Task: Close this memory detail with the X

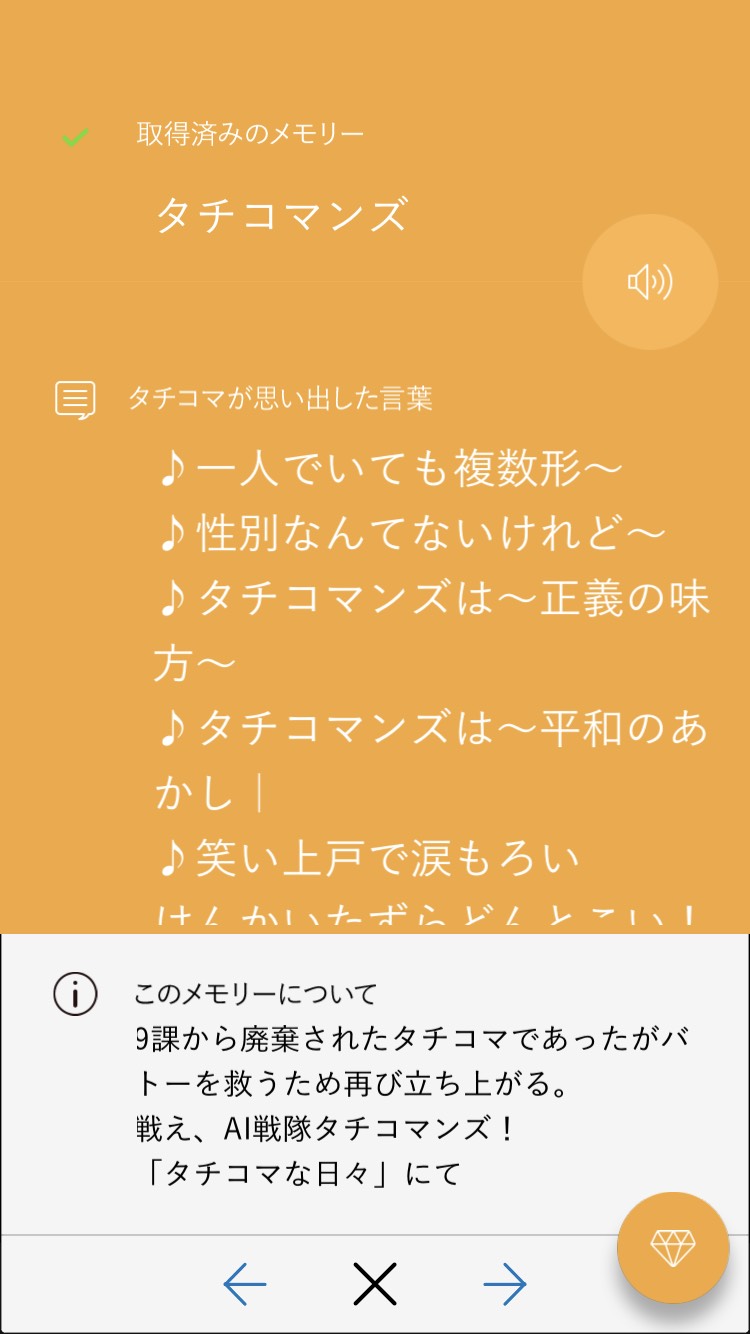Action: point(375,1284)
